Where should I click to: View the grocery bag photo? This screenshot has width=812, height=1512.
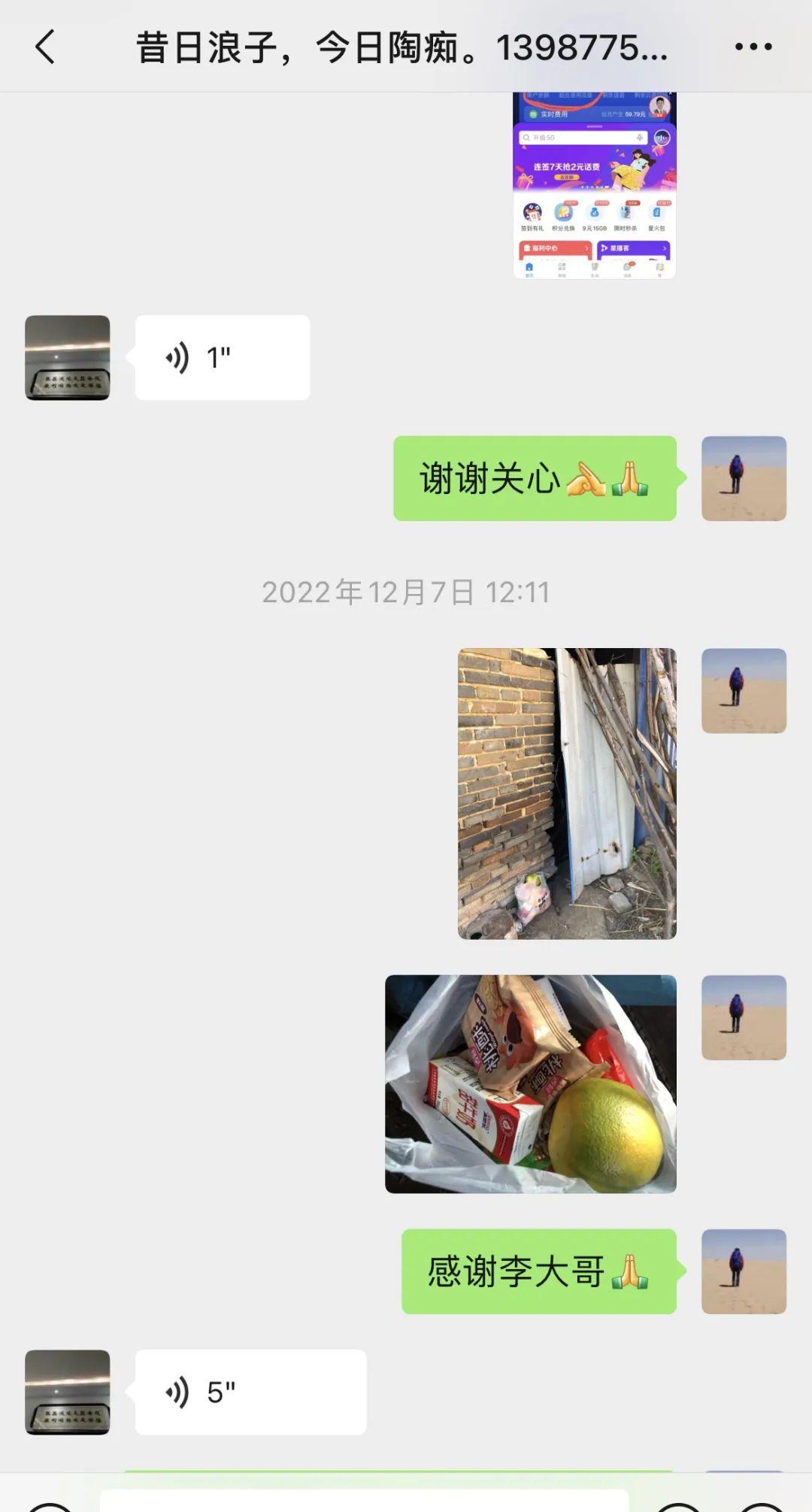click(x=530, y=1083)
